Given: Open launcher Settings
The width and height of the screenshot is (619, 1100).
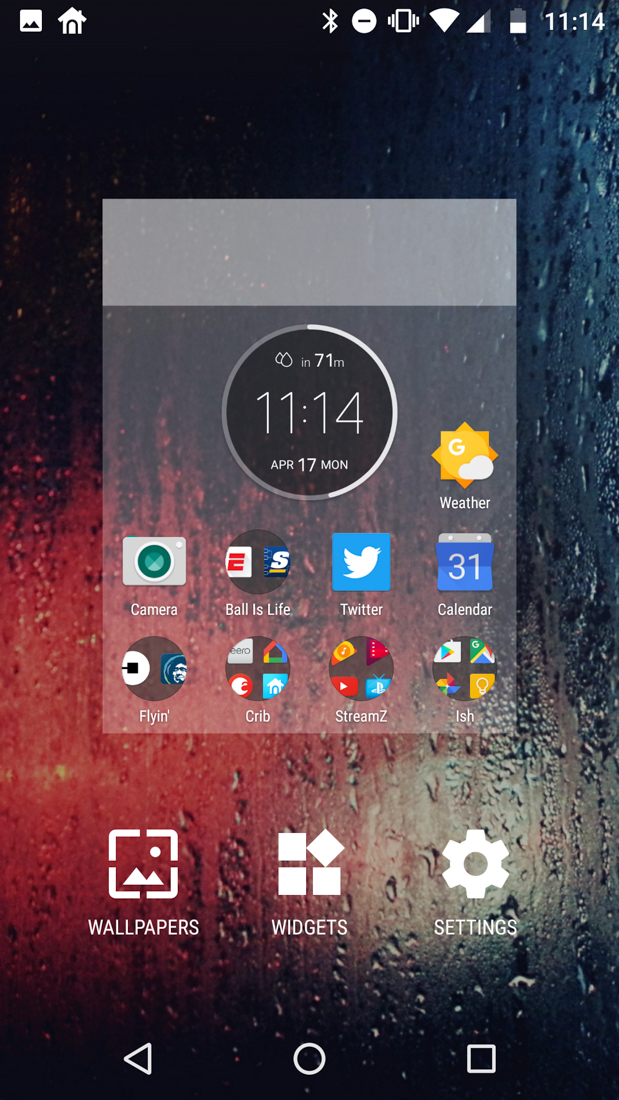Looking at the screenshot, I should pyautogui.click(x=475, y=880).
